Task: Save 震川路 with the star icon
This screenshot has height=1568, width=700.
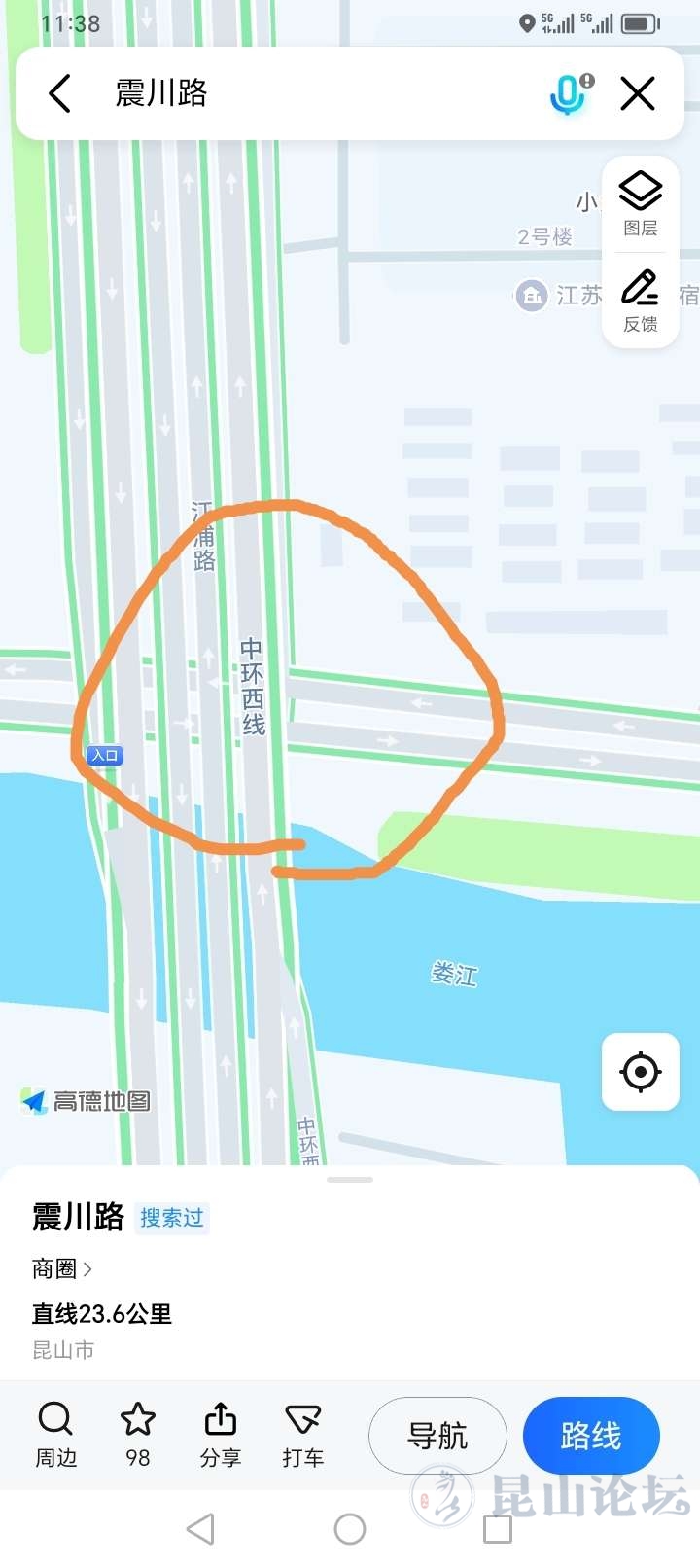Action: point(138,1434)
